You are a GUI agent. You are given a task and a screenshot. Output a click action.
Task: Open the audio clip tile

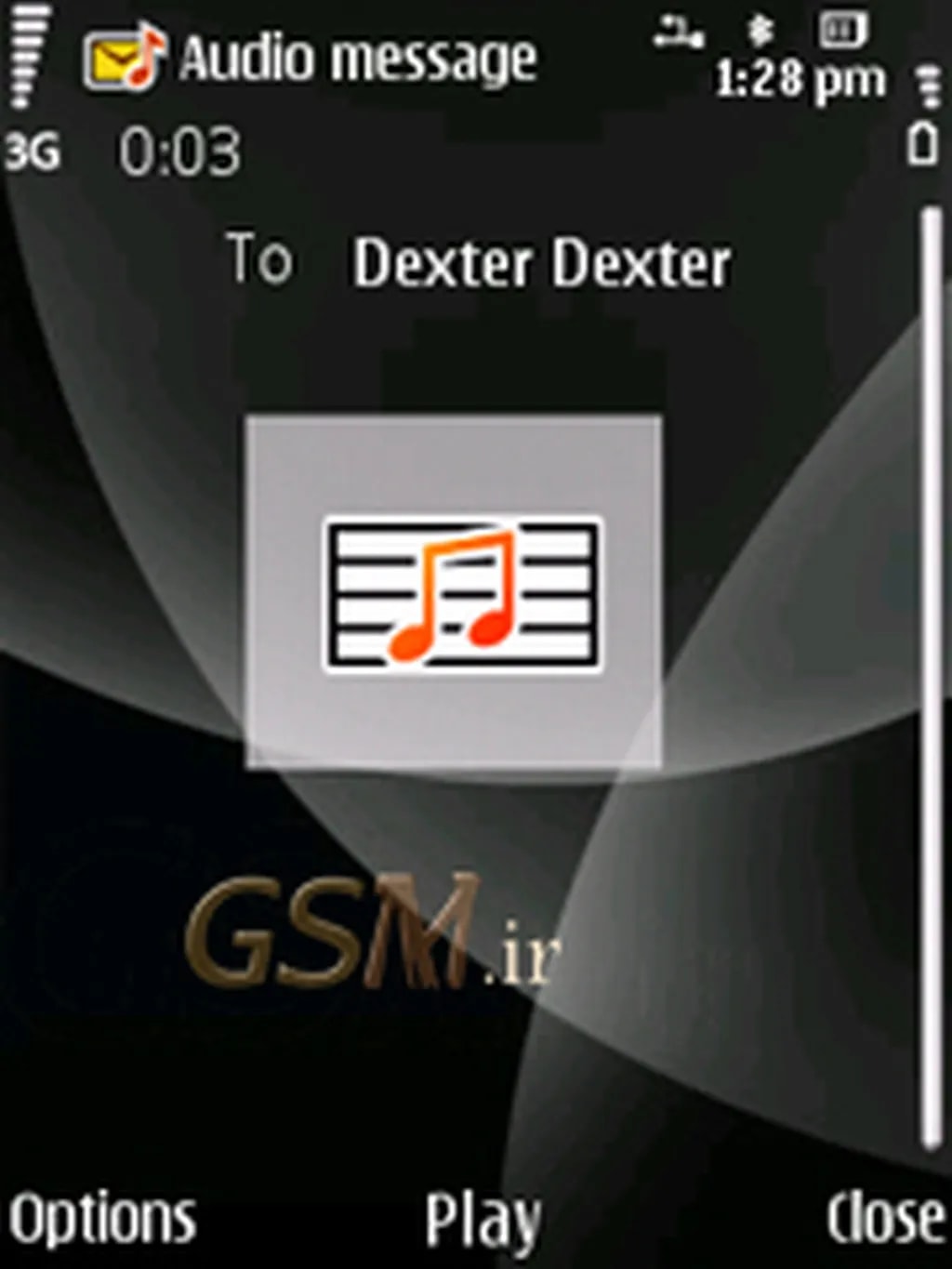[x=454, y=592]
